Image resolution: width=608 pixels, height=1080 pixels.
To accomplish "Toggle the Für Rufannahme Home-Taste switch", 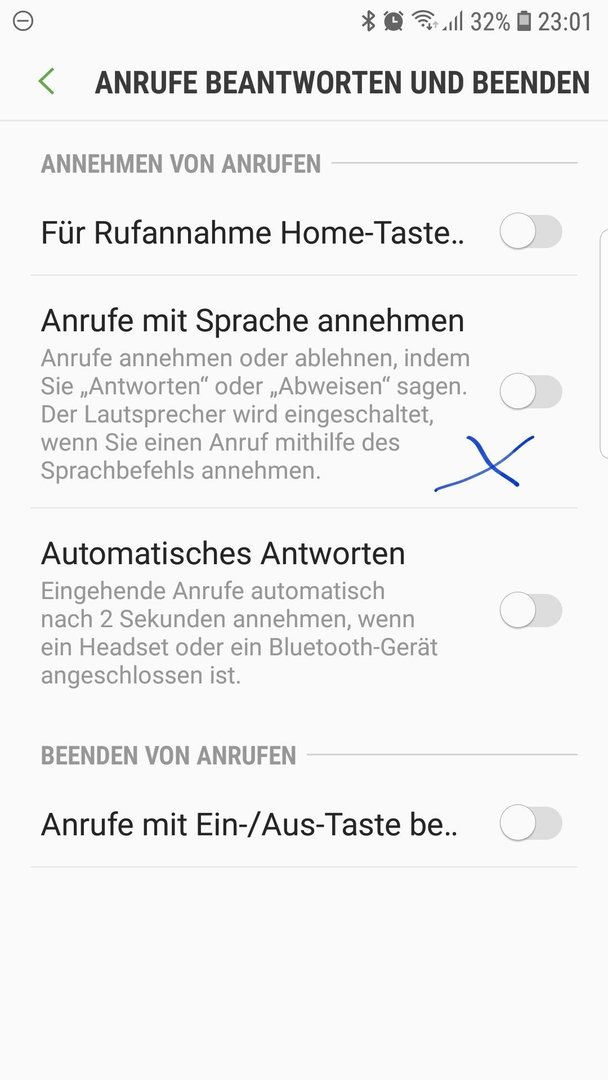I will (x=531, y=231).
